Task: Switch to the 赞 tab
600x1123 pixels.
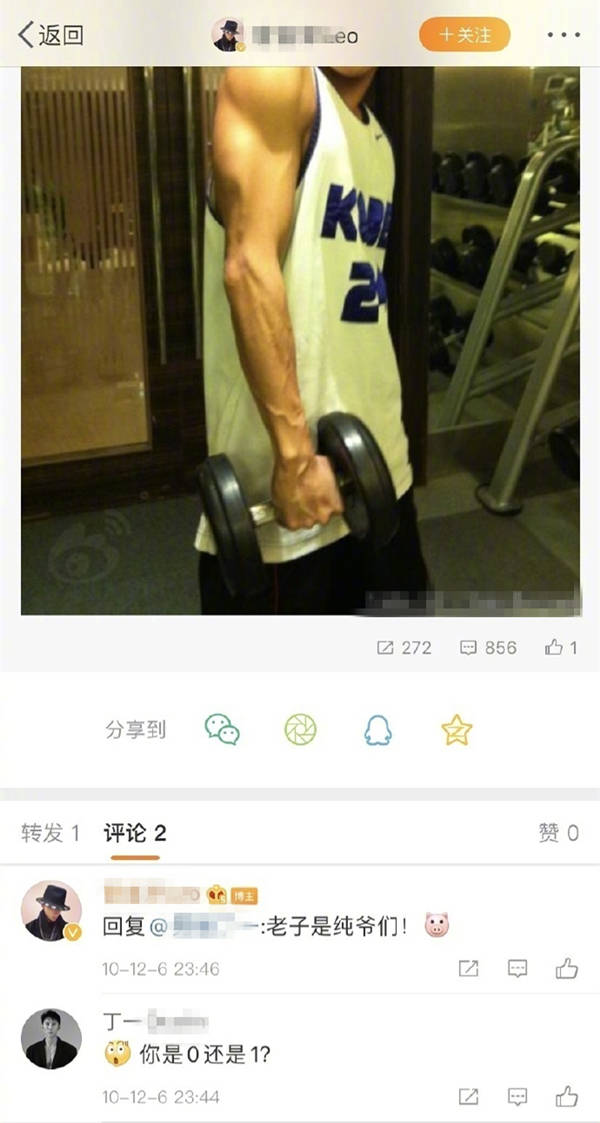Action: pyautogui.click(x=558, y=833)
